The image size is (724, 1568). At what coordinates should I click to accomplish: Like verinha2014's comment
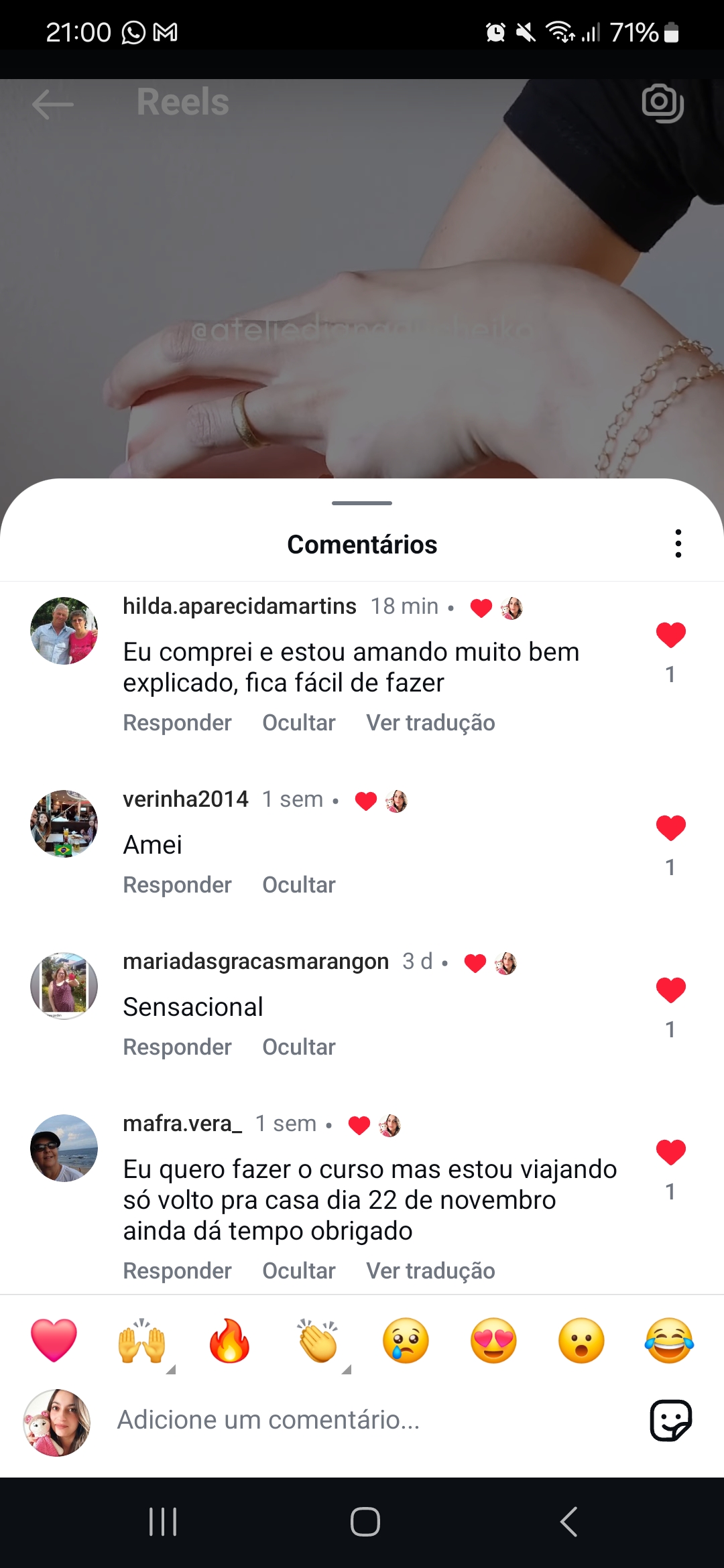pos(670,829)
